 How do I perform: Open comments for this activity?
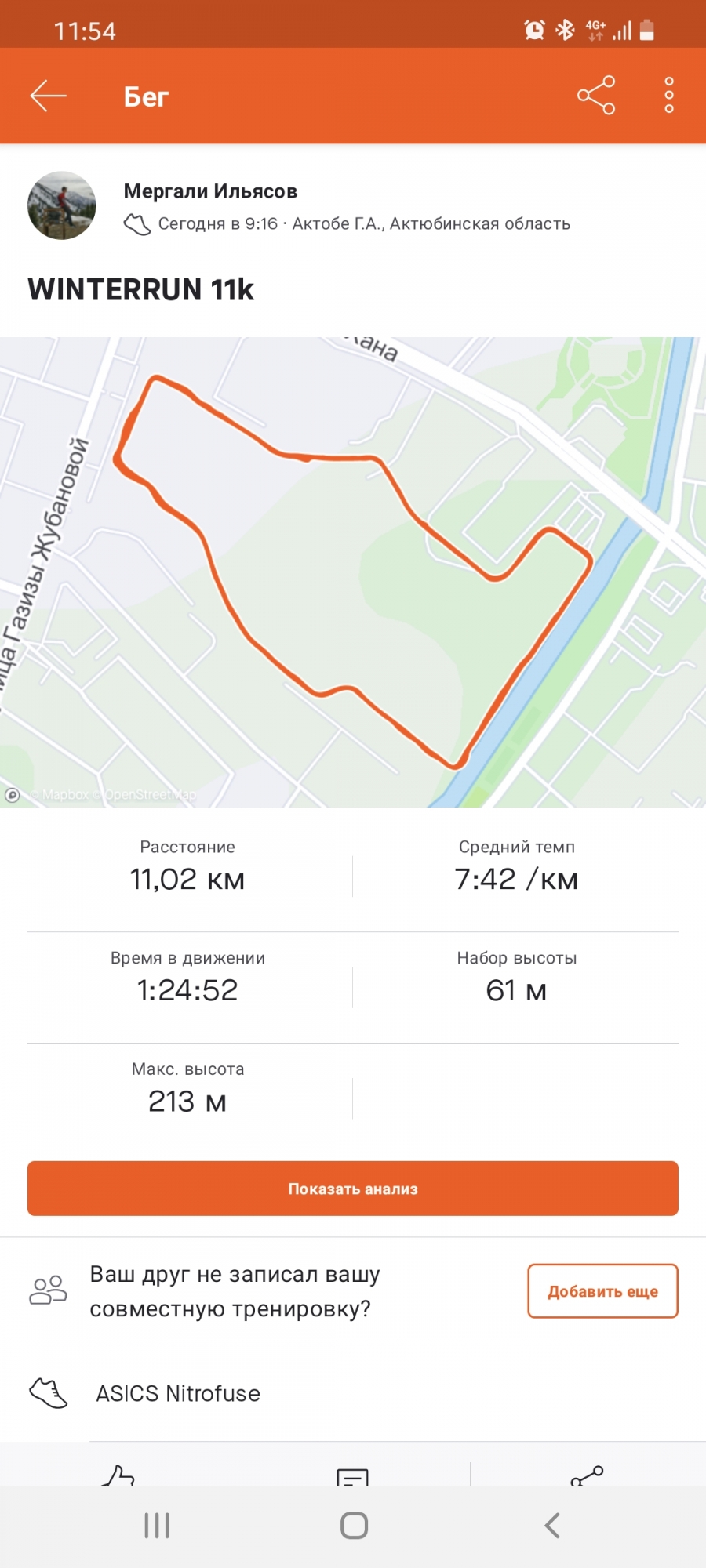tap(352, 1476)
